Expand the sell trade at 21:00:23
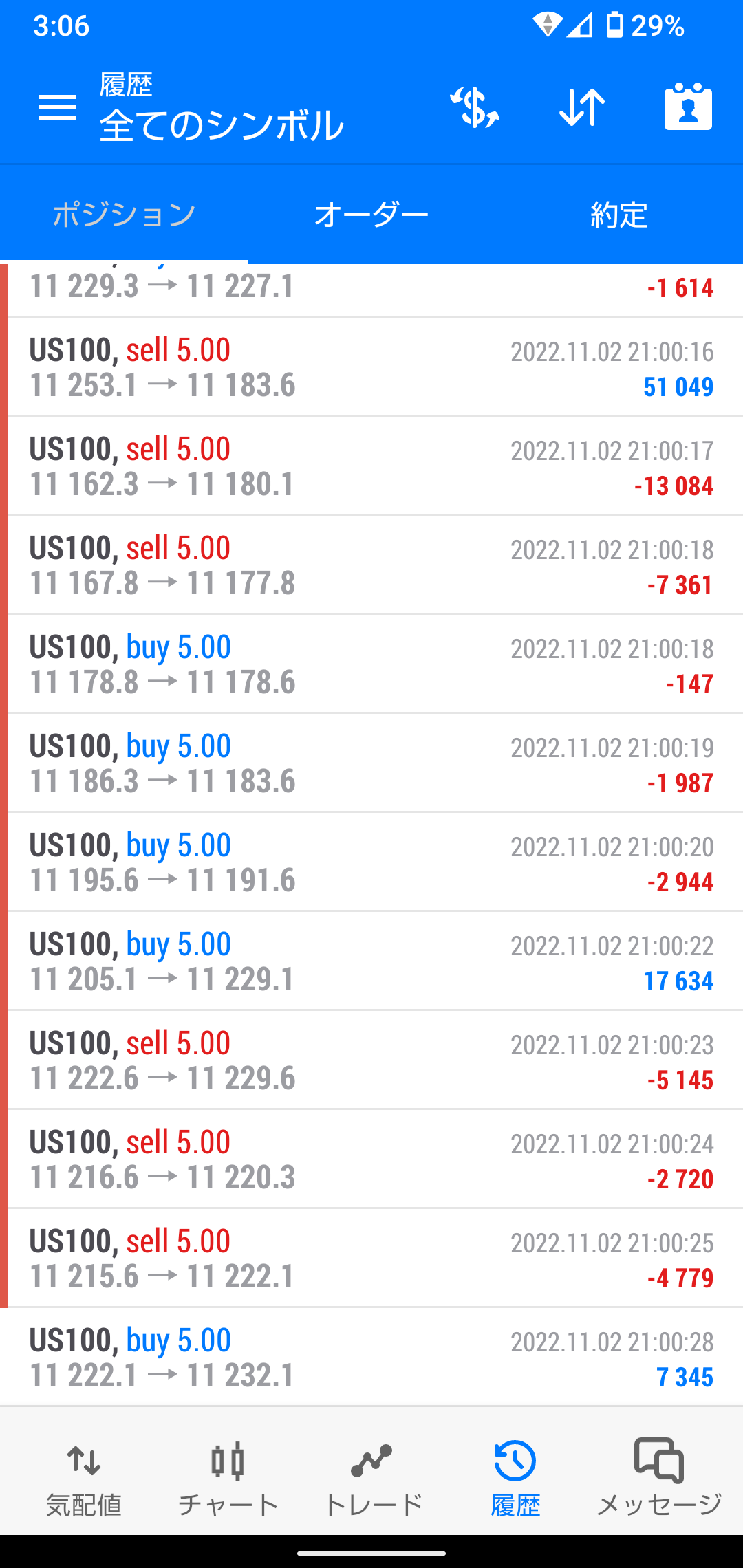This screenshot has width=743, height=1568. point(371,1060)
